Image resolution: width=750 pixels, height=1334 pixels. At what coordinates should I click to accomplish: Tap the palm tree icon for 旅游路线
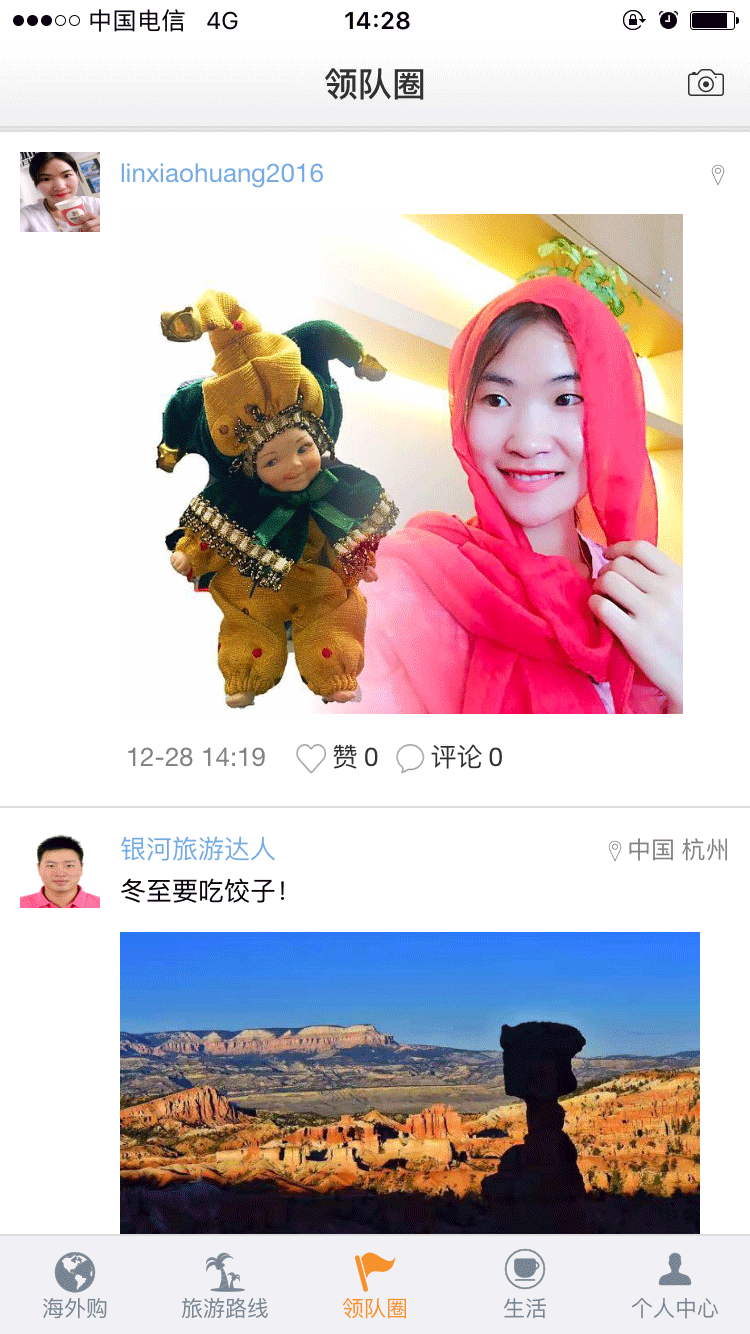(x=224, y=1272)
